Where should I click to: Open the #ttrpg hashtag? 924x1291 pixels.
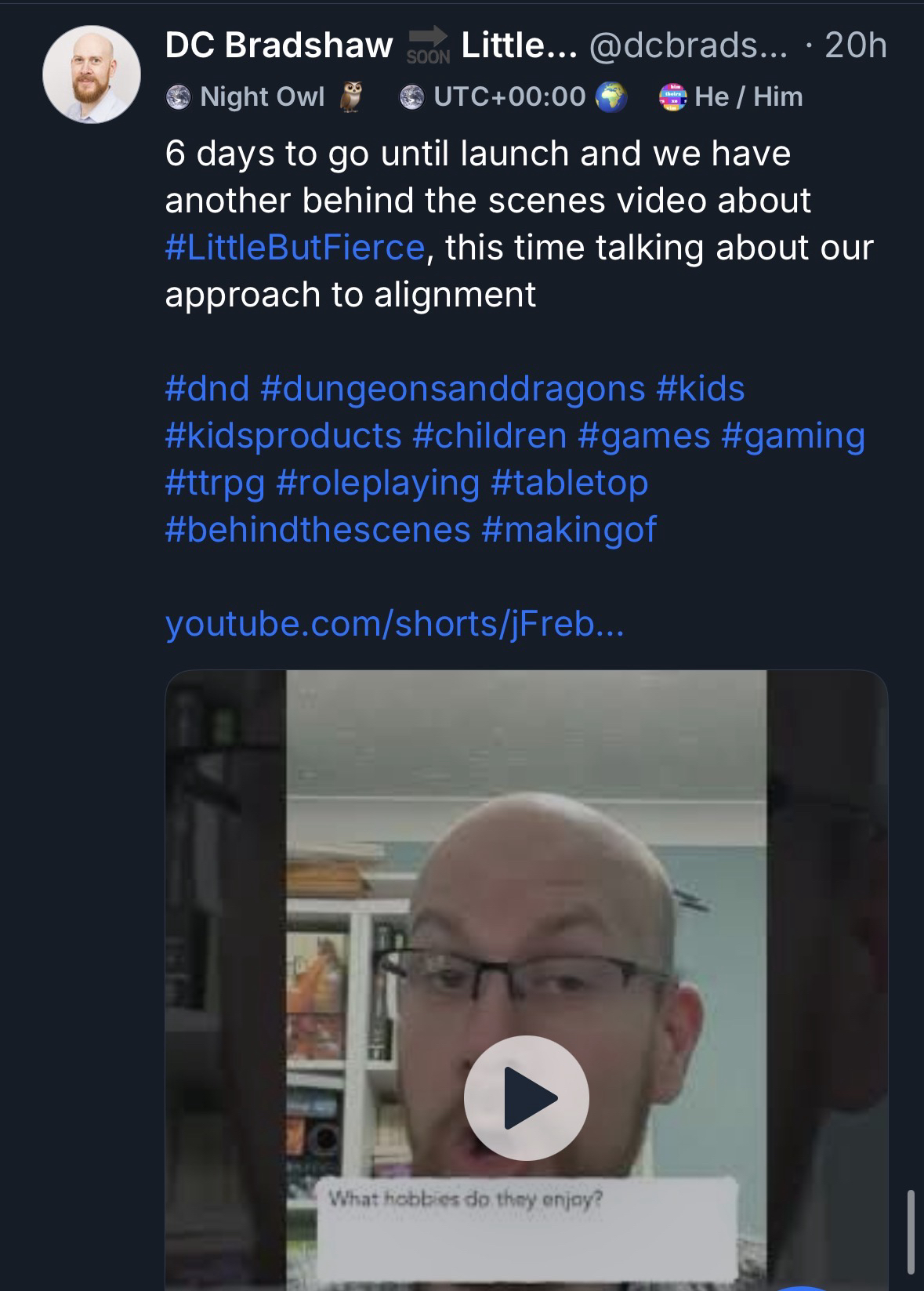pyautogui.click(x=215, y=483)
